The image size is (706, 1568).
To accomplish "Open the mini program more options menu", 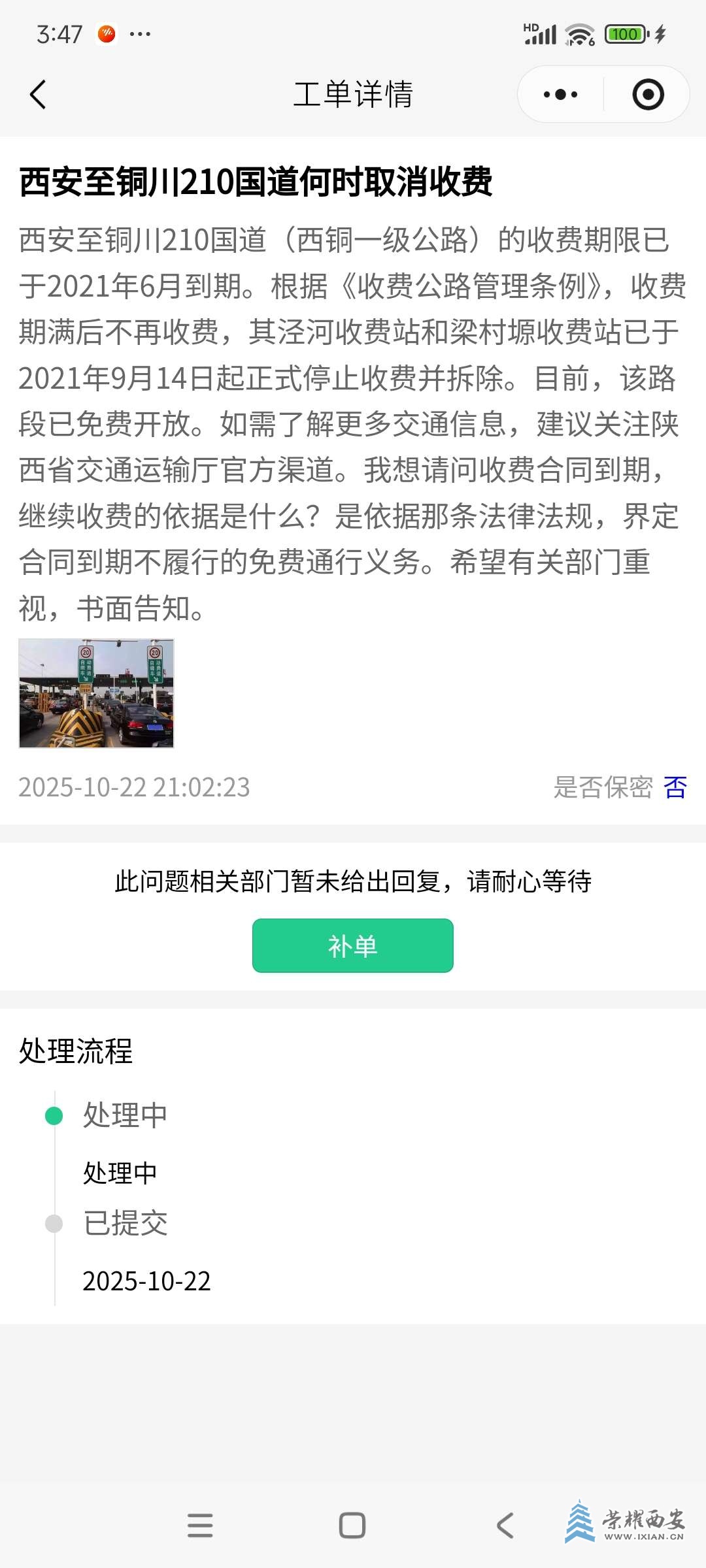I will click(x=560, y=95).
